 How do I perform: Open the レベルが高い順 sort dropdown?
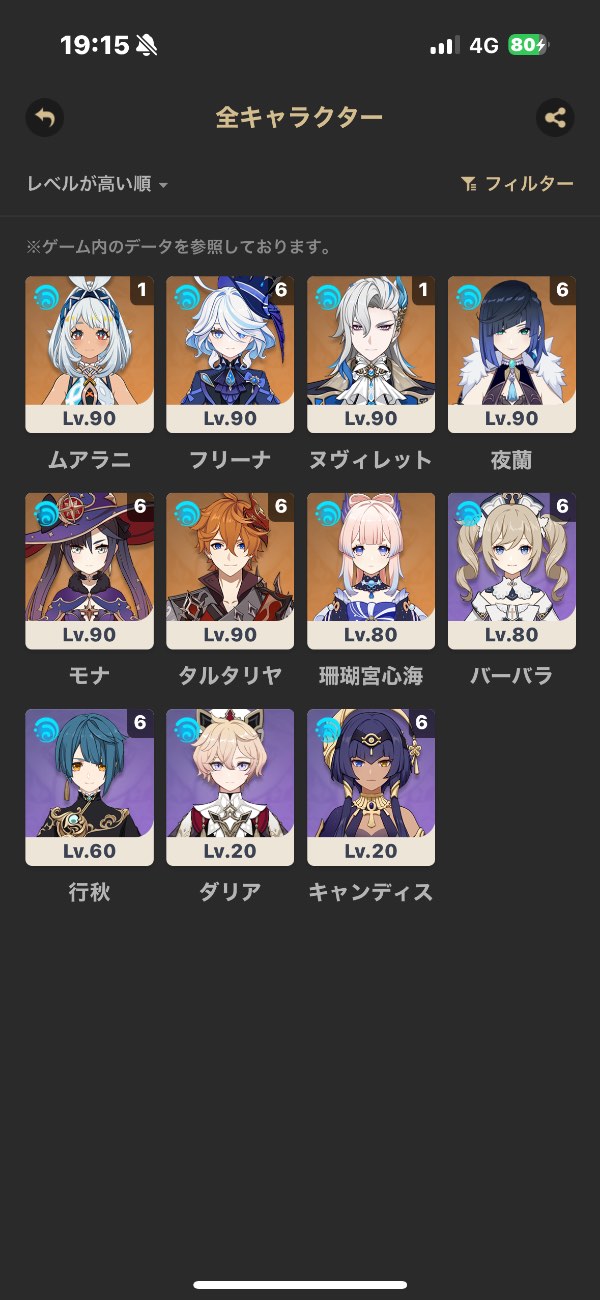97,184
